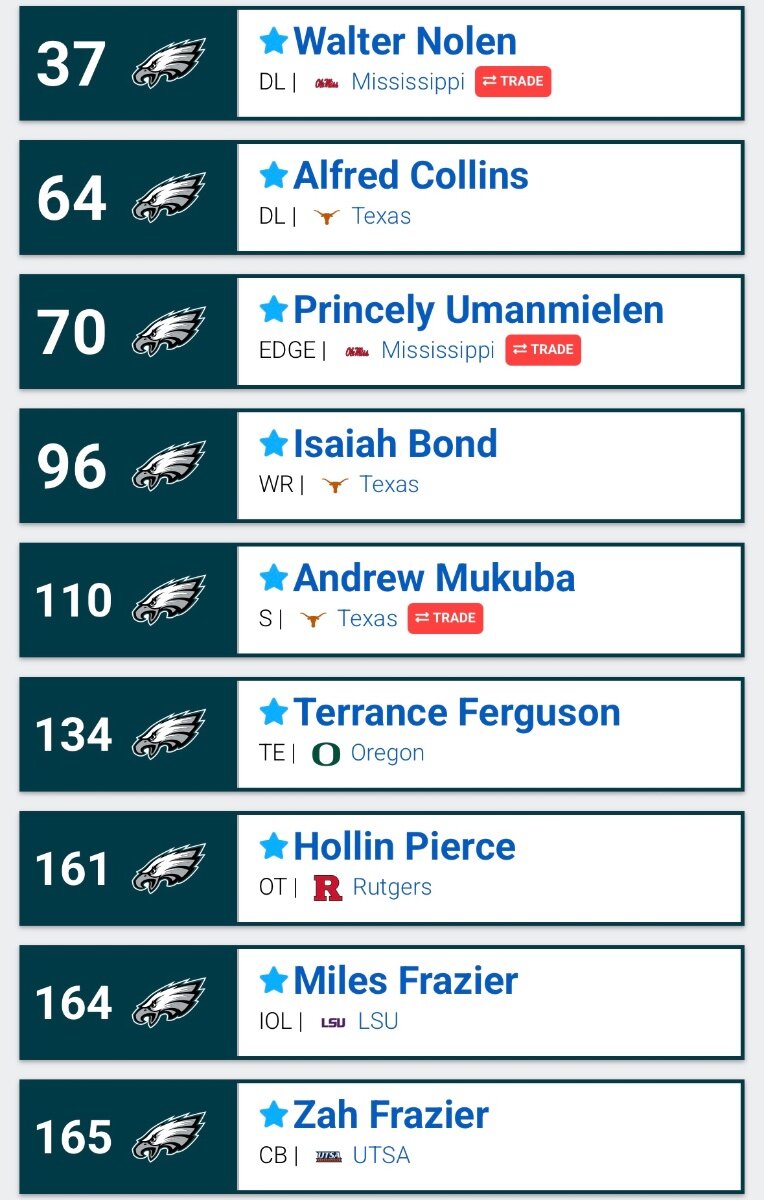This screenshot has width=764, height=1200.
Task: Tap the TRADE badge on pick 110
Action: 445,618
